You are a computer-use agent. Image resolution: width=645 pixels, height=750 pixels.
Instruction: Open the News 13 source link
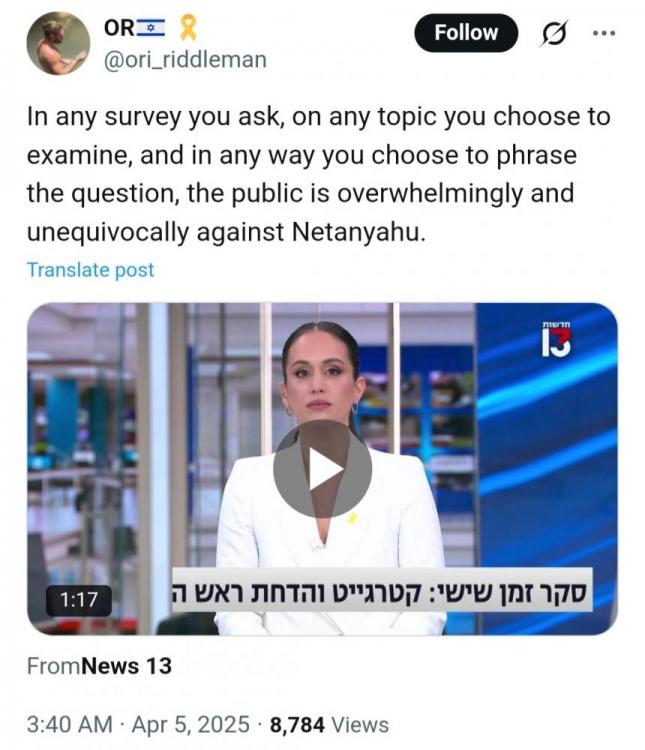pos(127,666)
